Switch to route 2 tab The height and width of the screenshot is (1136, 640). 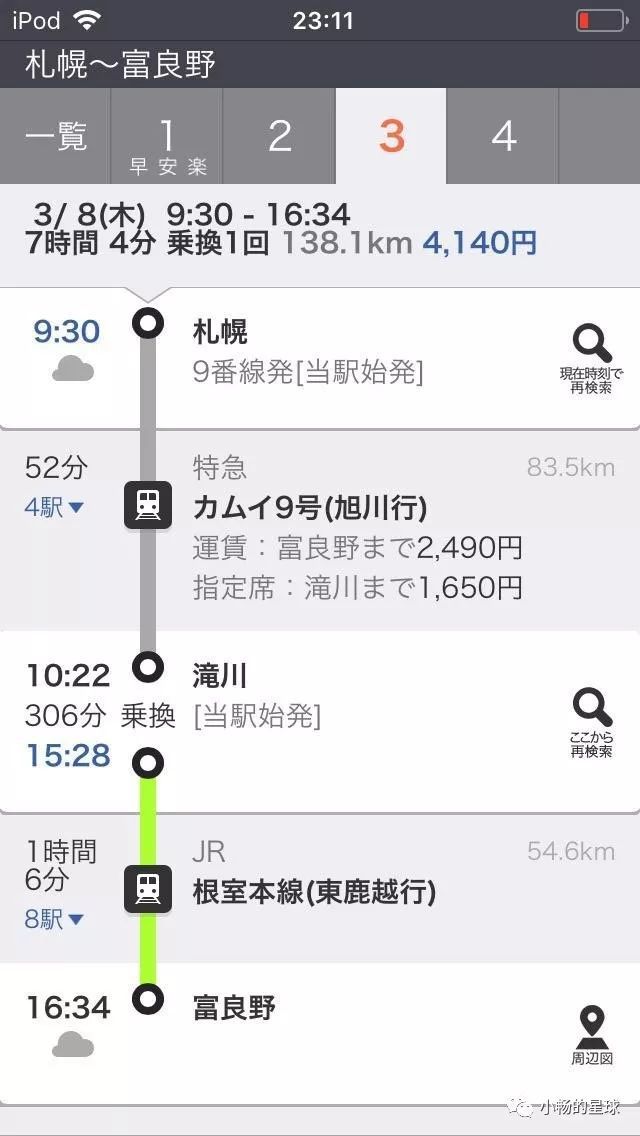279,136
